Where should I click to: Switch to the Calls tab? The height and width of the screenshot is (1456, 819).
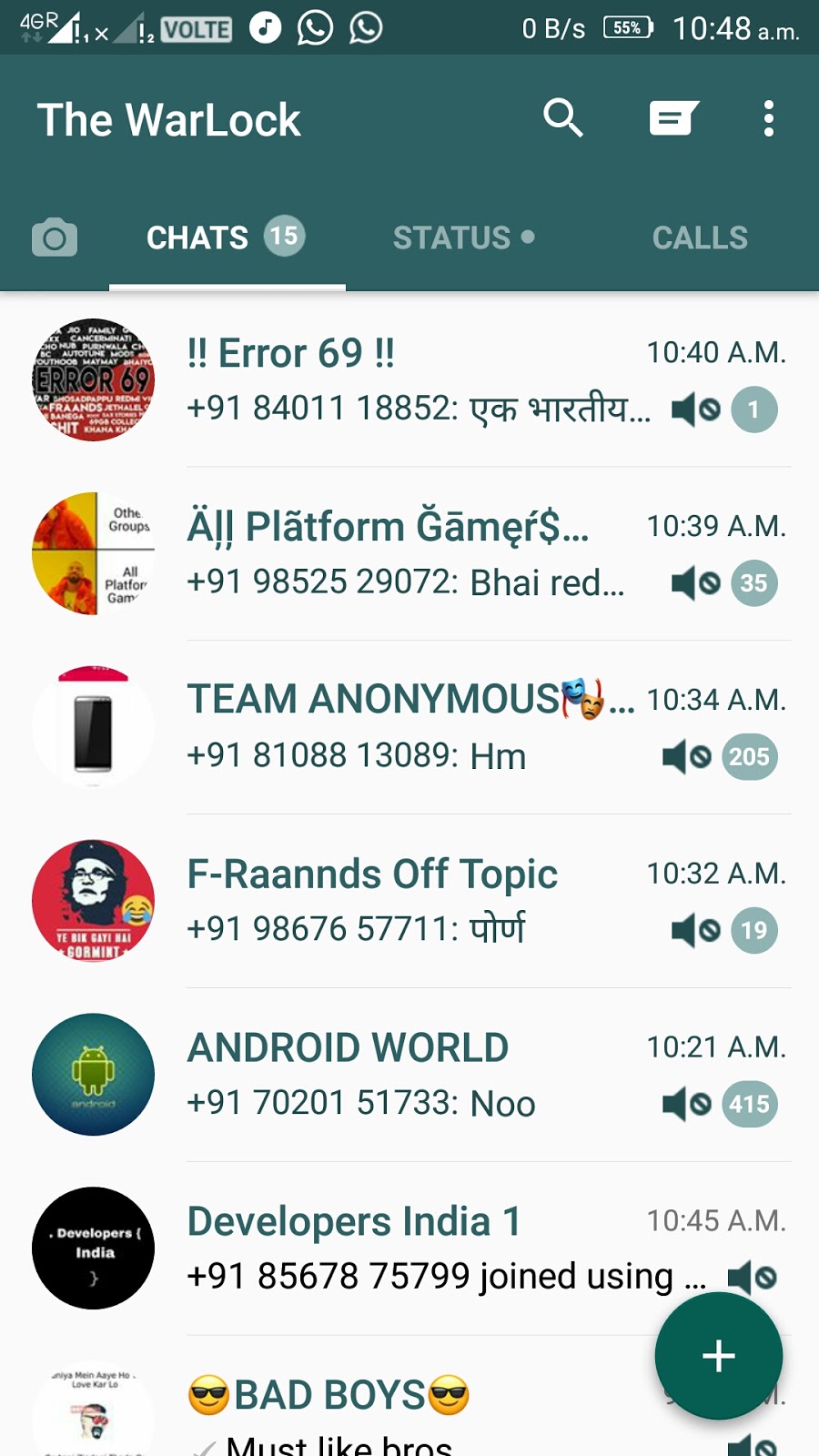click(x=700, y=238)
